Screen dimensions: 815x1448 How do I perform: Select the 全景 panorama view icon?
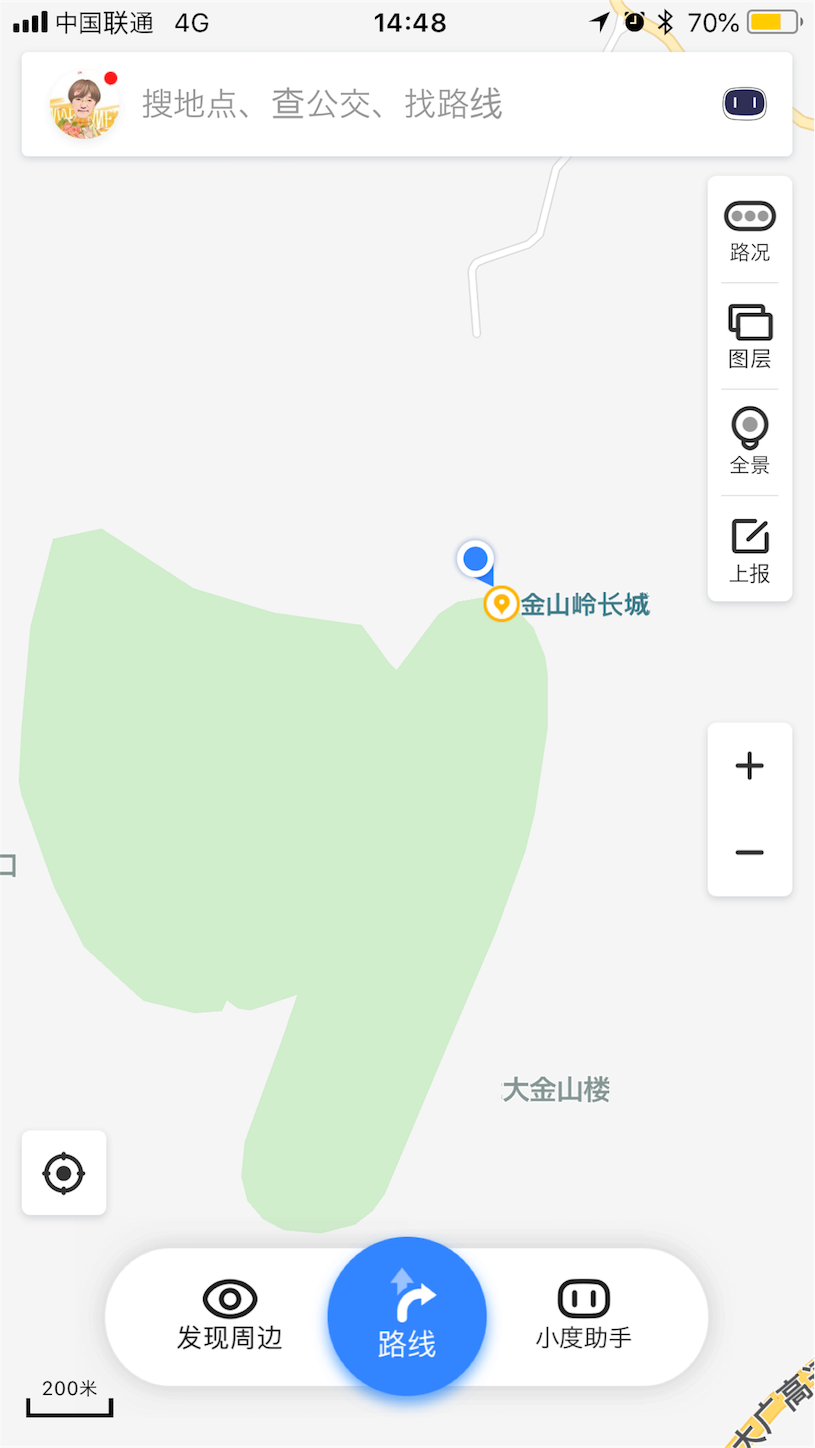(748, 442)
